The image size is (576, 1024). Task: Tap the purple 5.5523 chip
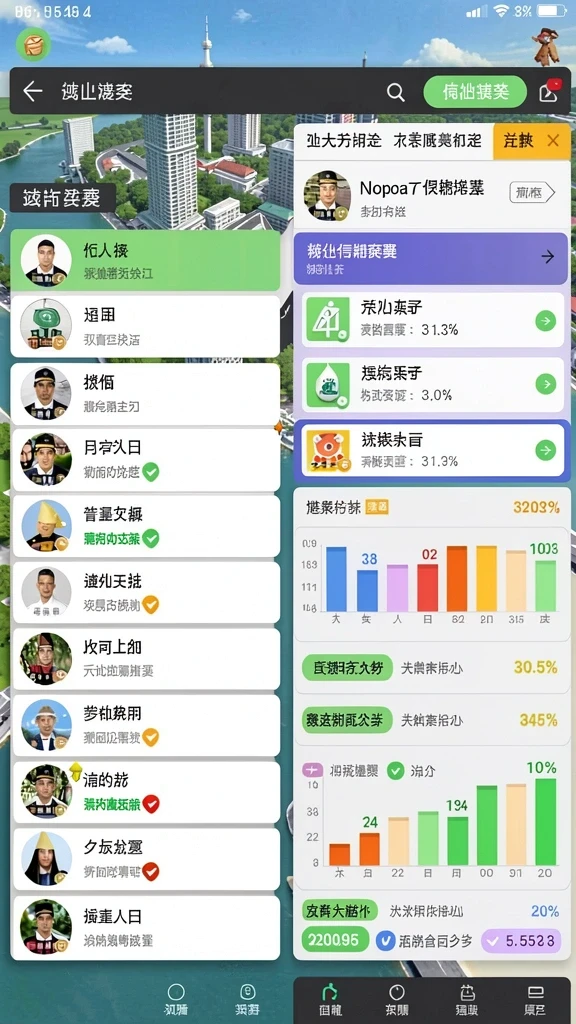pyautogui.click(x=520, y=940)
